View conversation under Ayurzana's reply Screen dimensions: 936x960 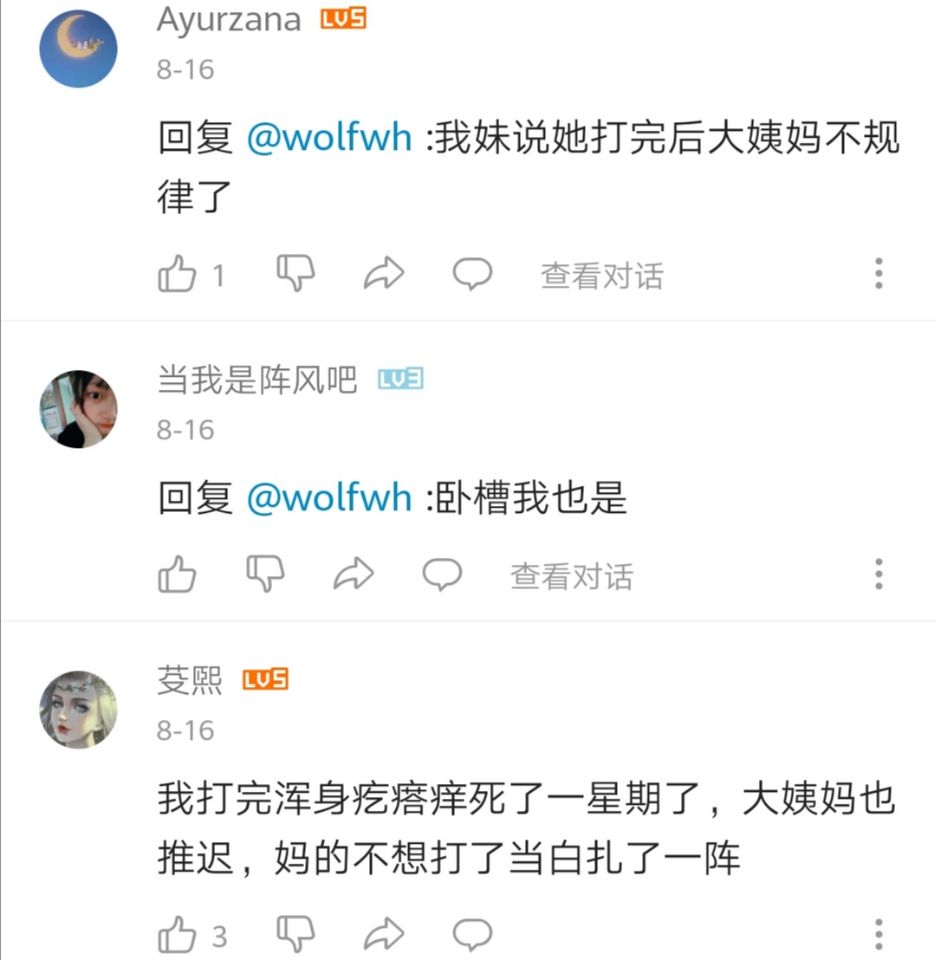tap(602, 275)
